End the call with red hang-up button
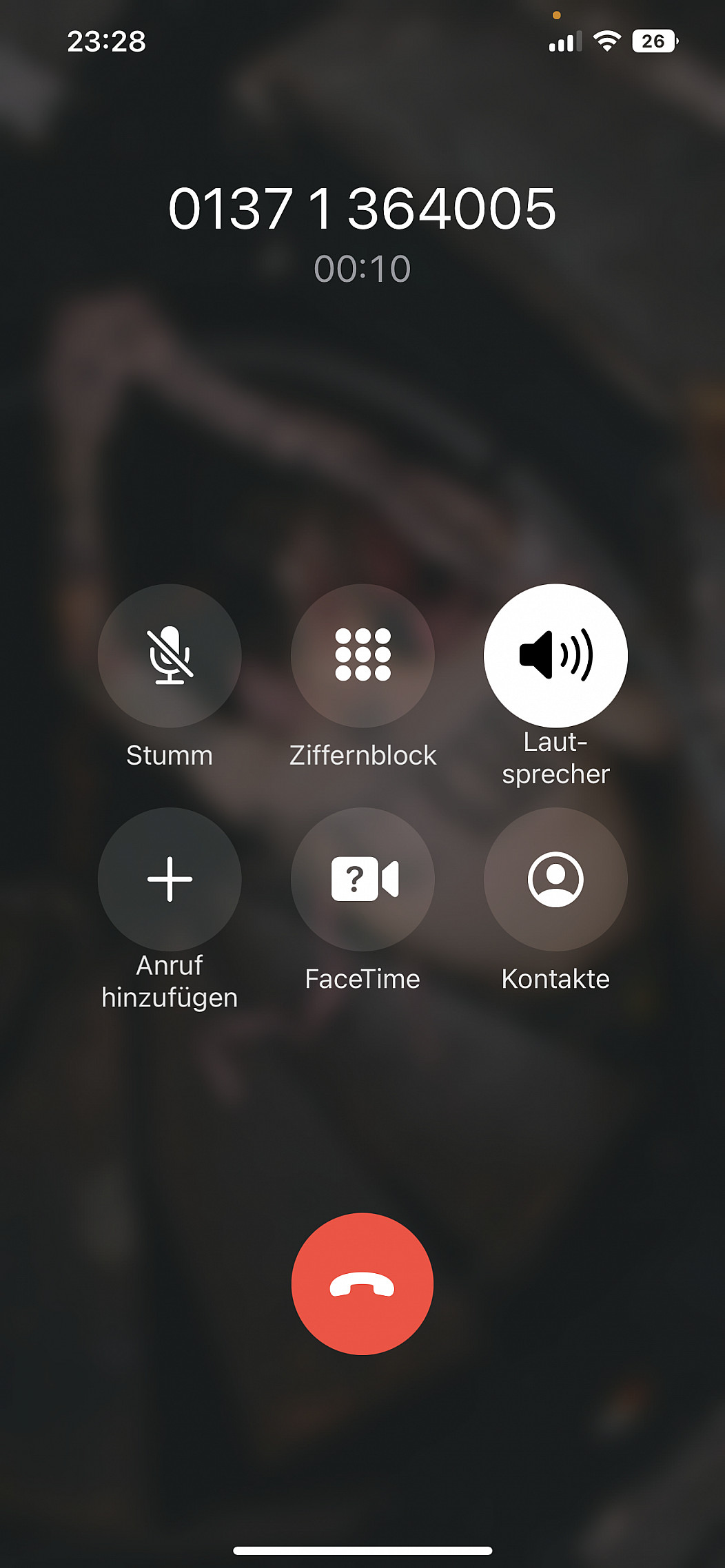The width and height of the screenshot is (725, 1568). coord(362,1284)
